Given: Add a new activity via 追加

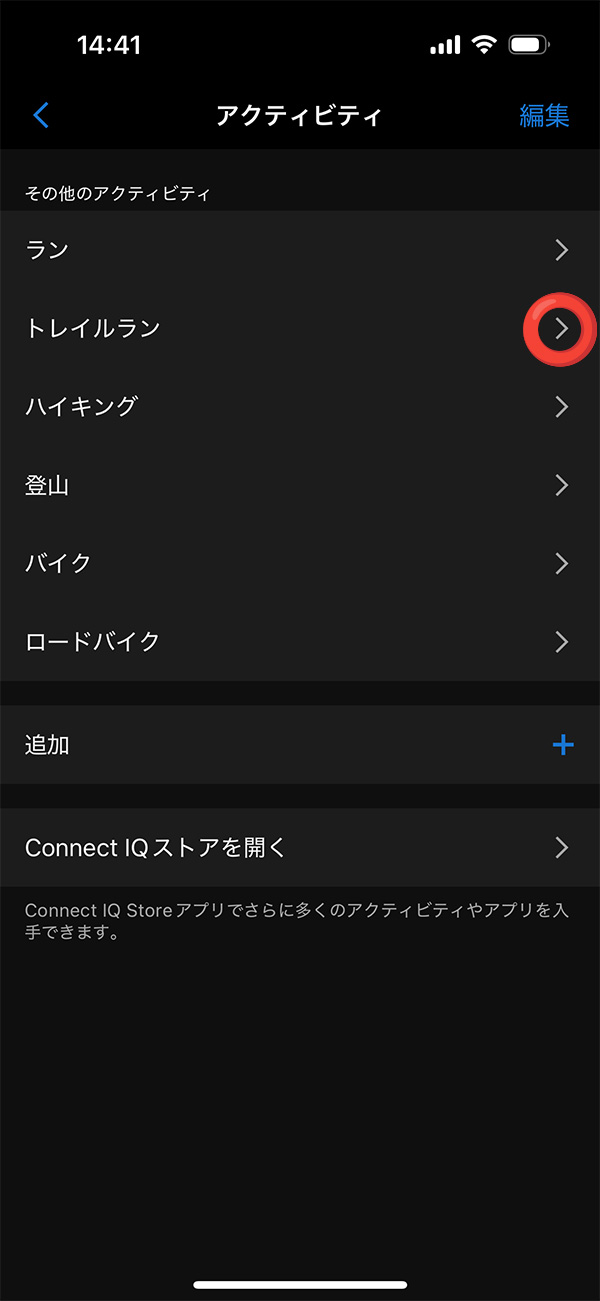Looking at the screenshot, I should point(300,745).
